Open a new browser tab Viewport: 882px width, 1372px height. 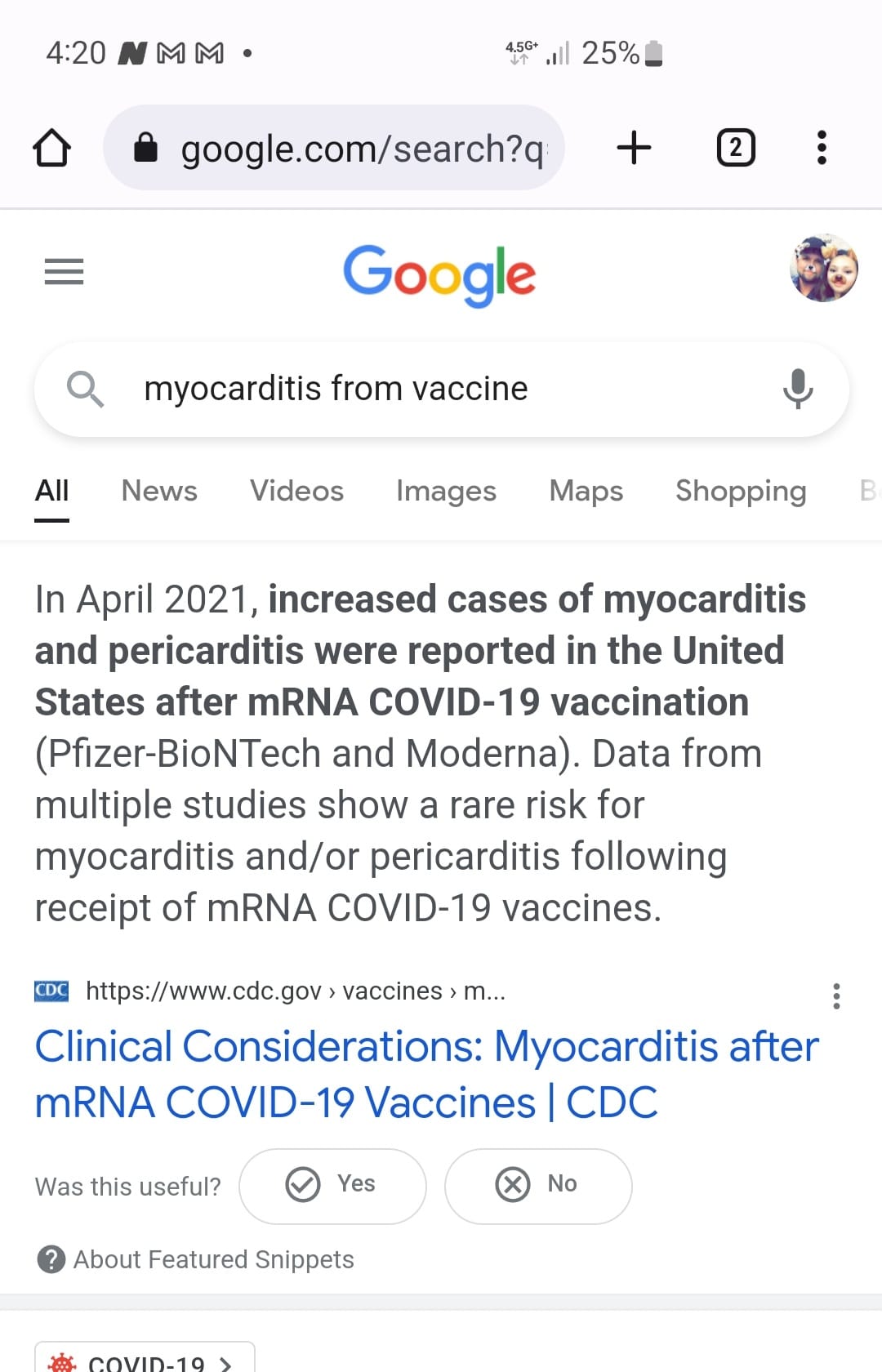634,148
